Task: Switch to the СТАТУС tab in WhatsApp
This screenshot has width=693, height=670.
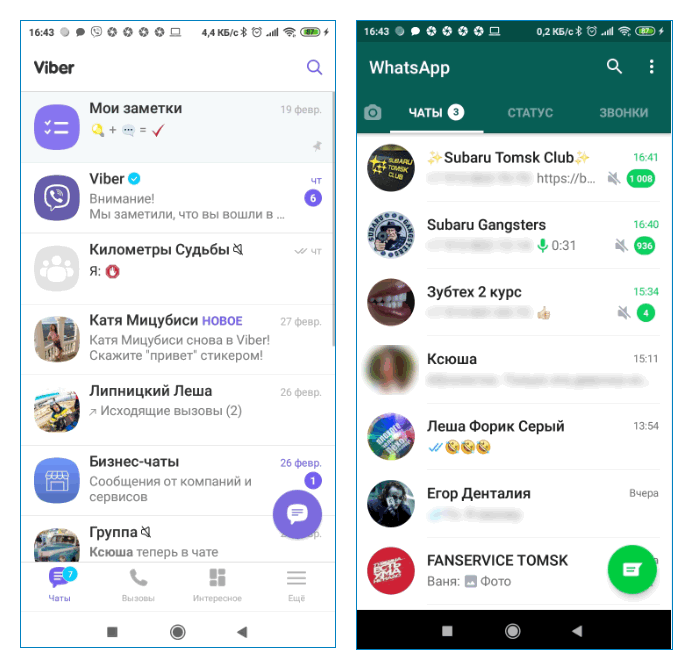Action: click(530, 113)
